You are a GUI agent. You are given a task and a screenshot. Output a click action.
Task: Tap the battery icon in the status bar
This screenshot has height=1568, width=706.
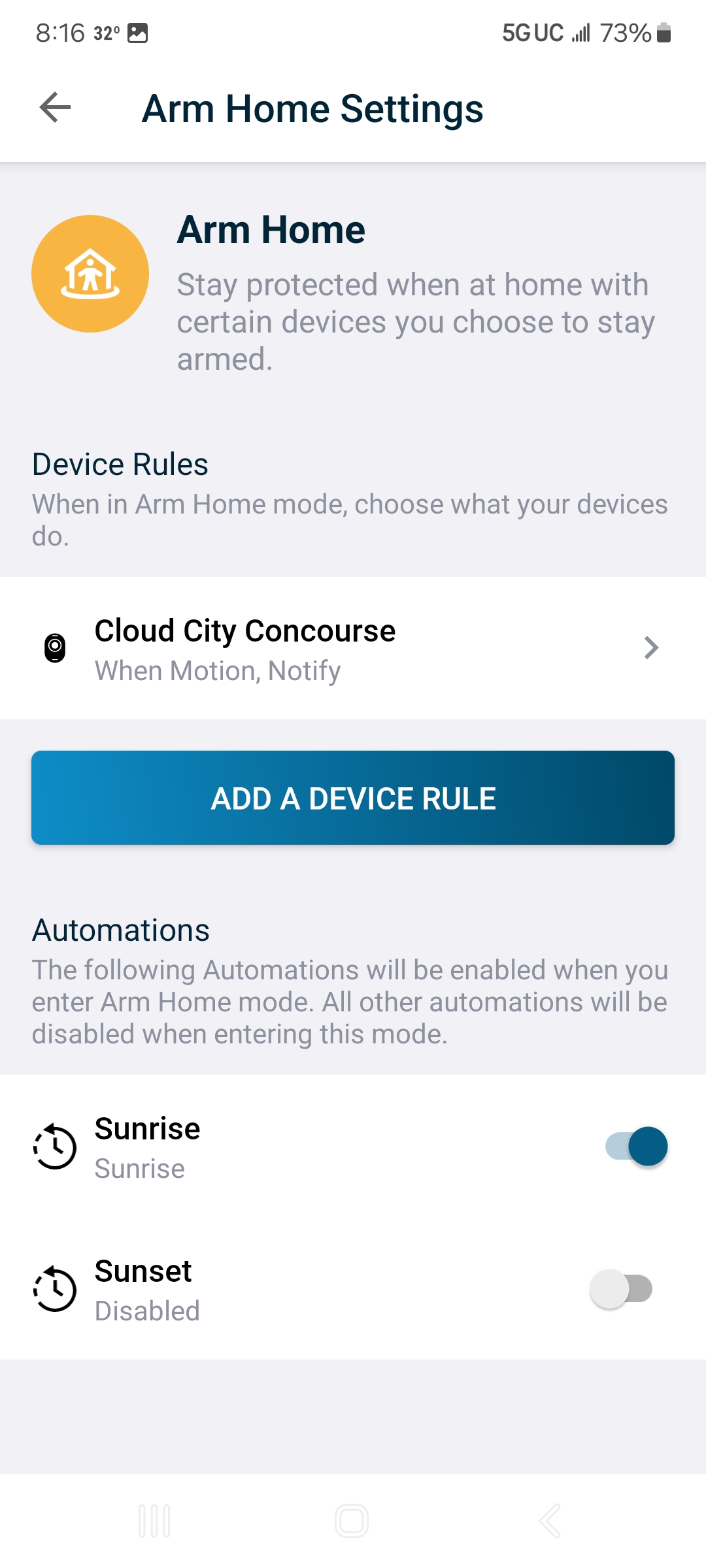[662, 33]
